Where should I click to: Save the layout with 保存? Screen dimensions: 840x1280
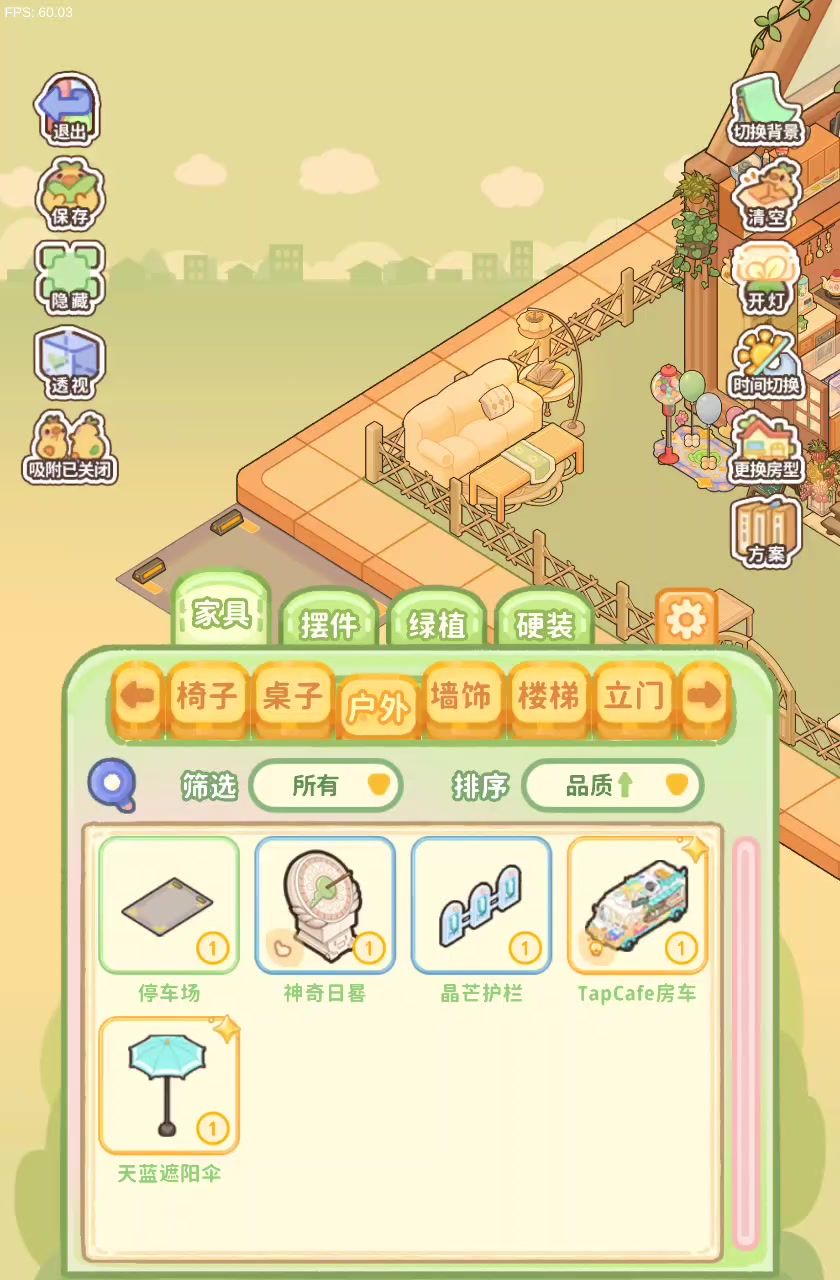(70, 193)
